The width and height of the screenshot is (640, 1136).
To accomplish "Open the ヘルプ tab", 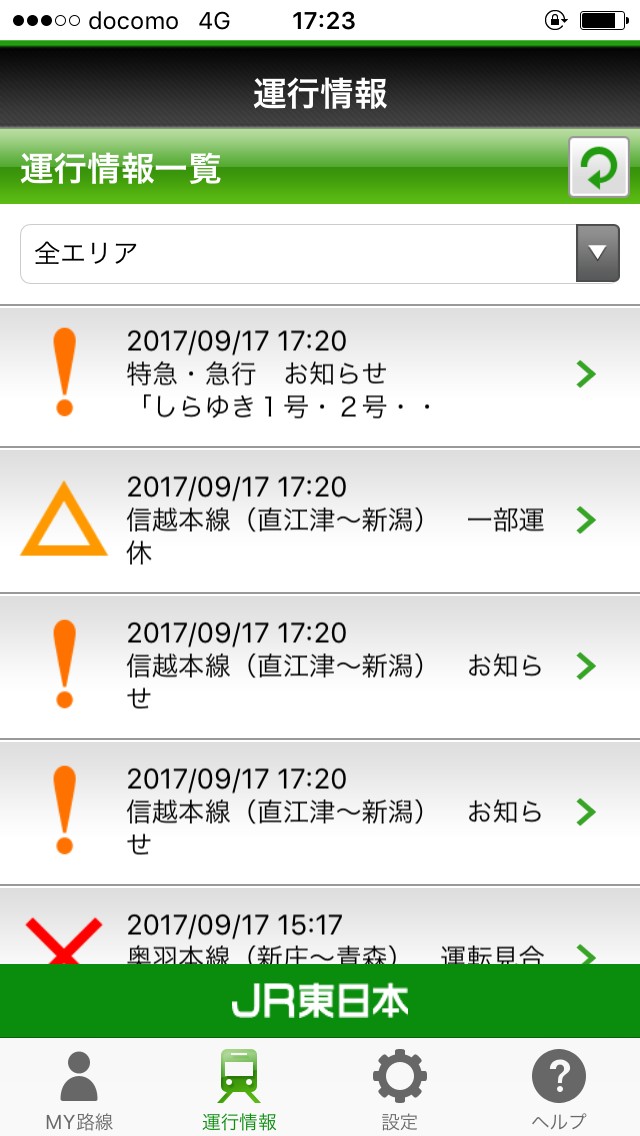I will (x=558, y=1090).
